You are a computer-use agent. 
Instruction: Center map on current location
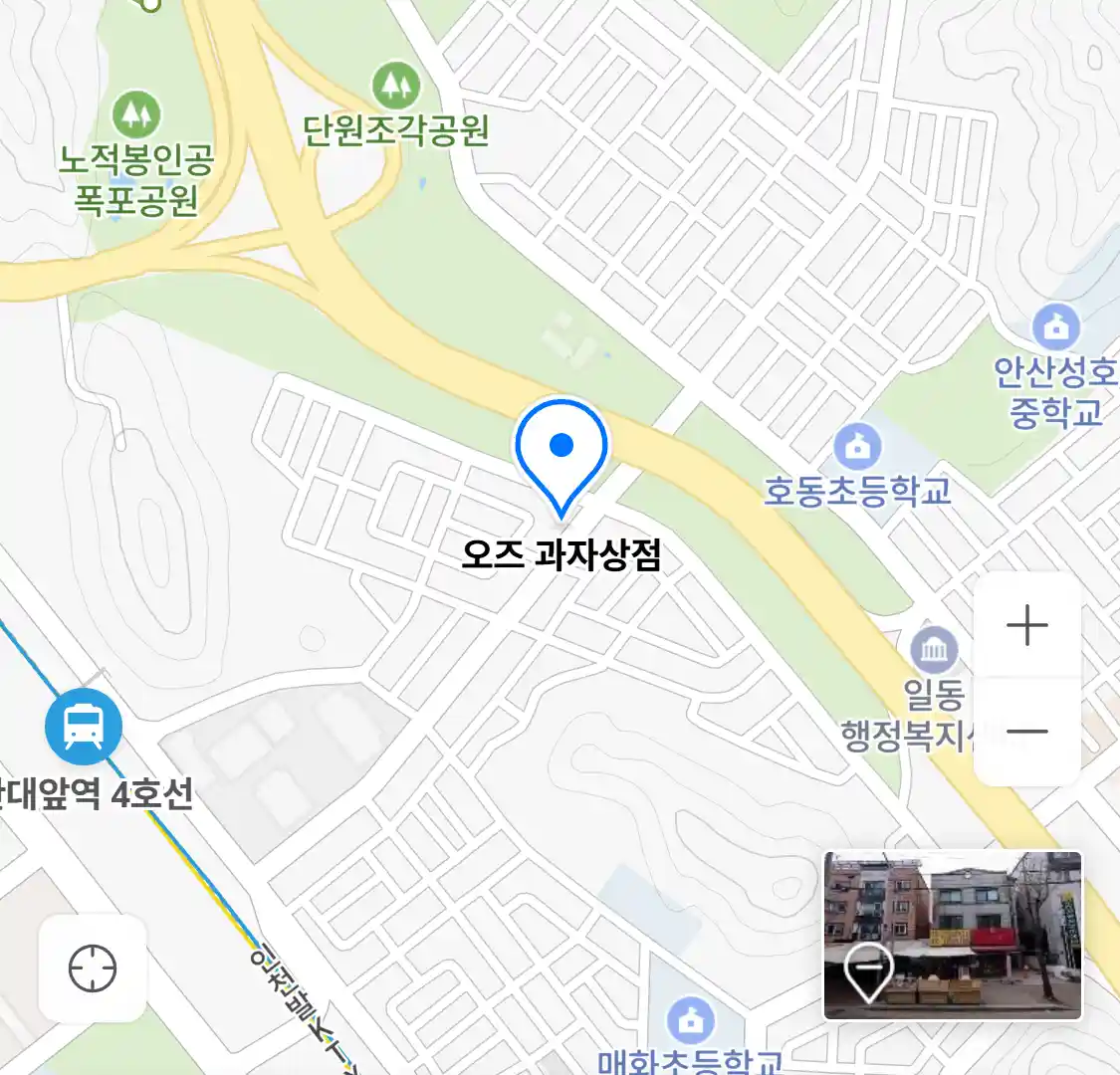(x=93, y=967)
